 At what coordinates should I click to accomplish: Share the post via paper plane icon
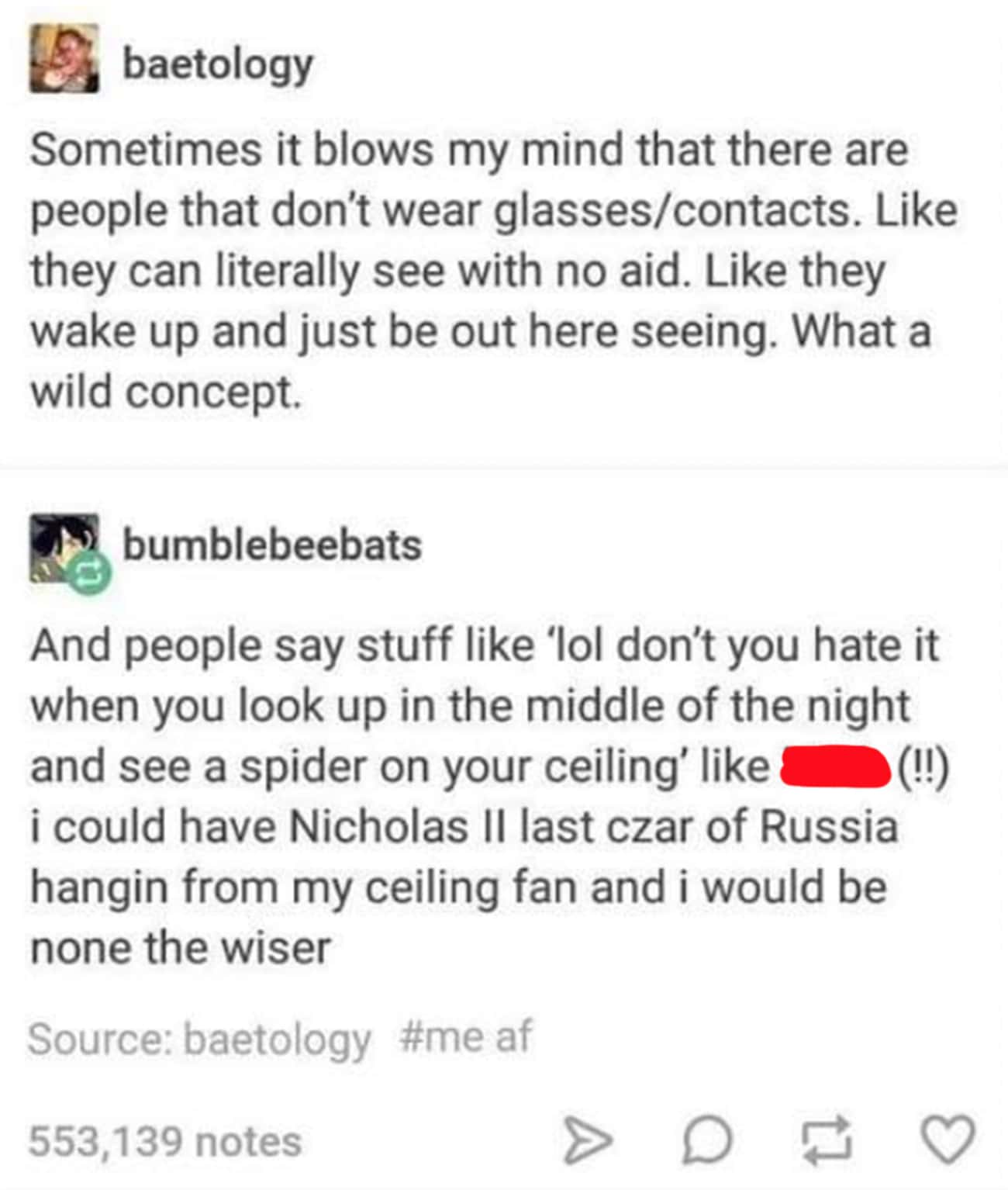587,1140
